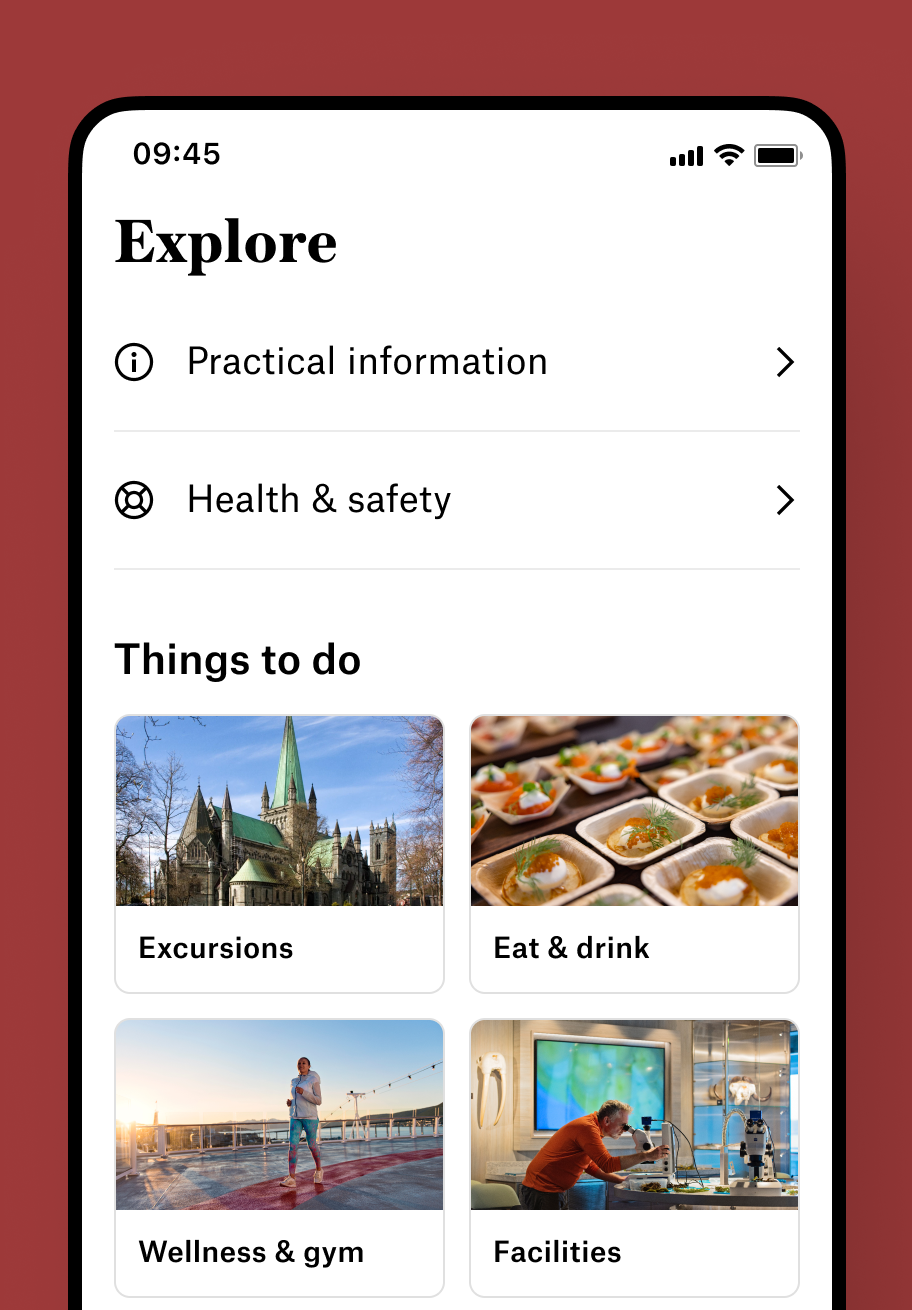Expand Health & safety via its chevron
The image size is (912, 1310).
point(785,500)
